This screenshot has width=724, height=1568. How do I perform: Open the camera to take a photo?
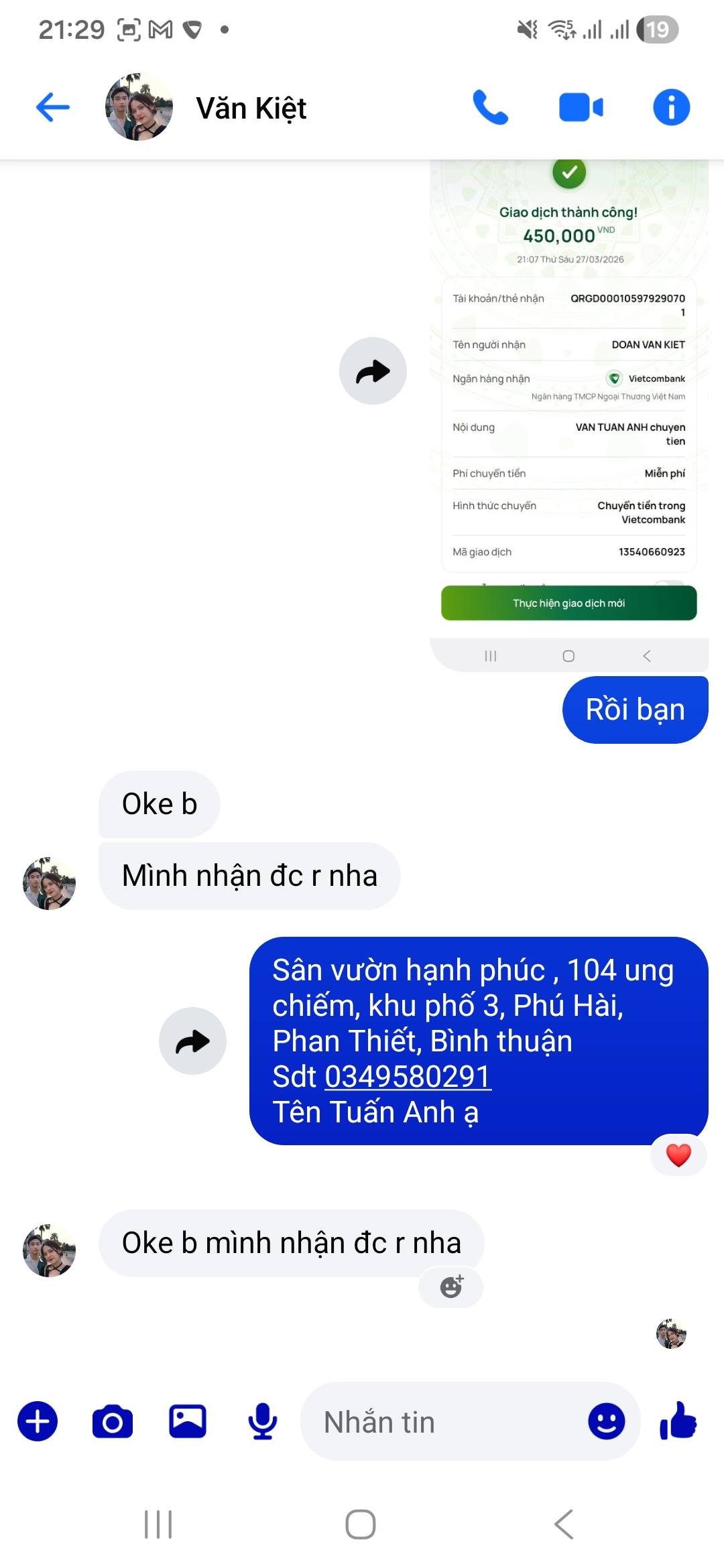pyautogui.click(x=113, y=1421)
